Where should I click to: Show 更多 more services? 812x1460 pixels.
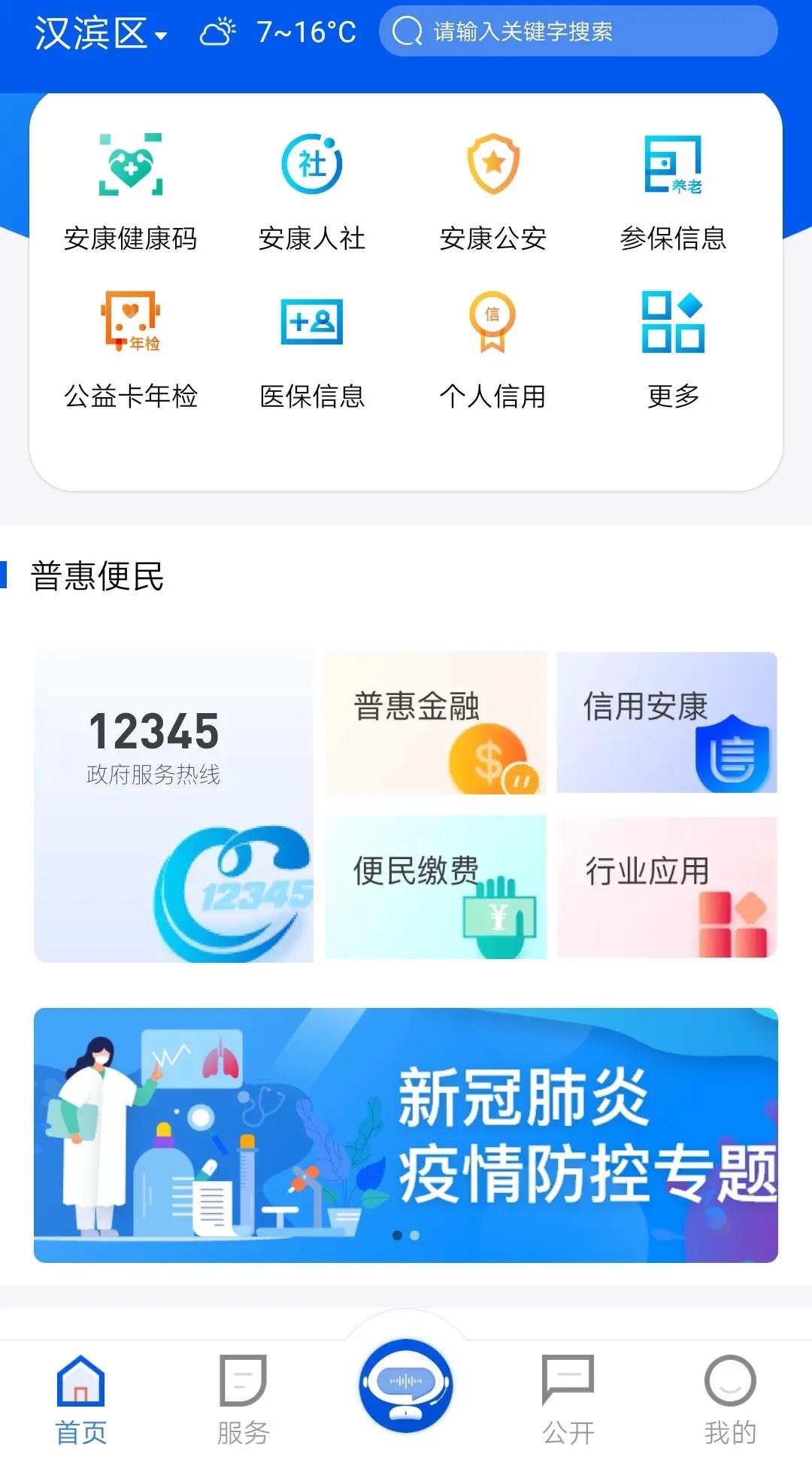coord(674,350)
